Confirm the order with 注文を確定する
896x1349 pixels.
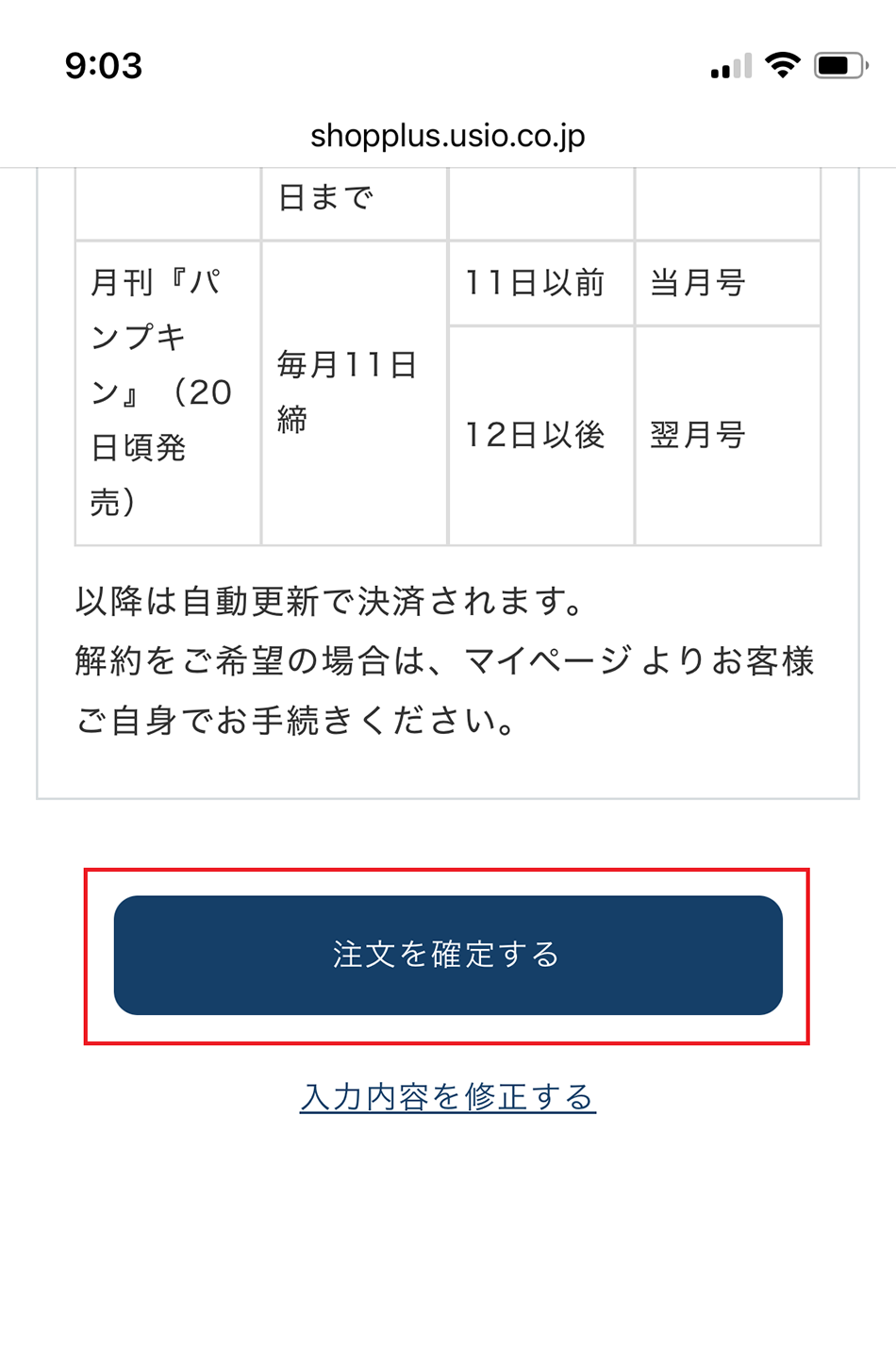[x=448, y=955]
